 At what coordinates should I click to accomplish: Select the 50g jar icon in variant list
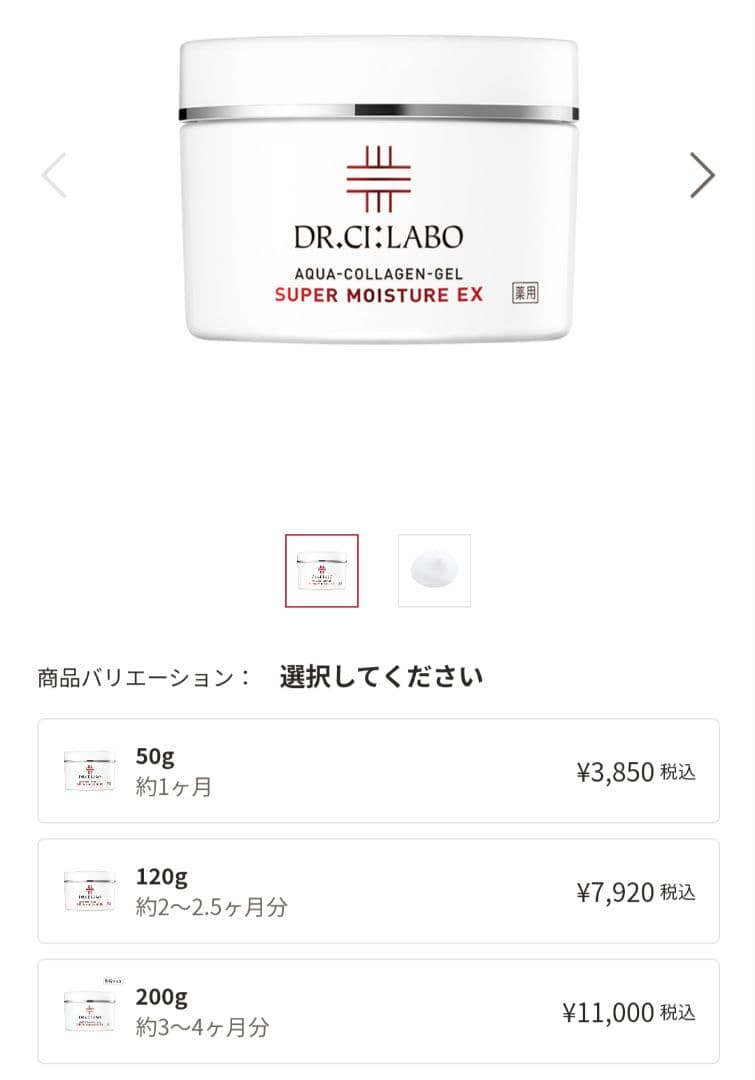pyautogui.click(x=90, y=770)
